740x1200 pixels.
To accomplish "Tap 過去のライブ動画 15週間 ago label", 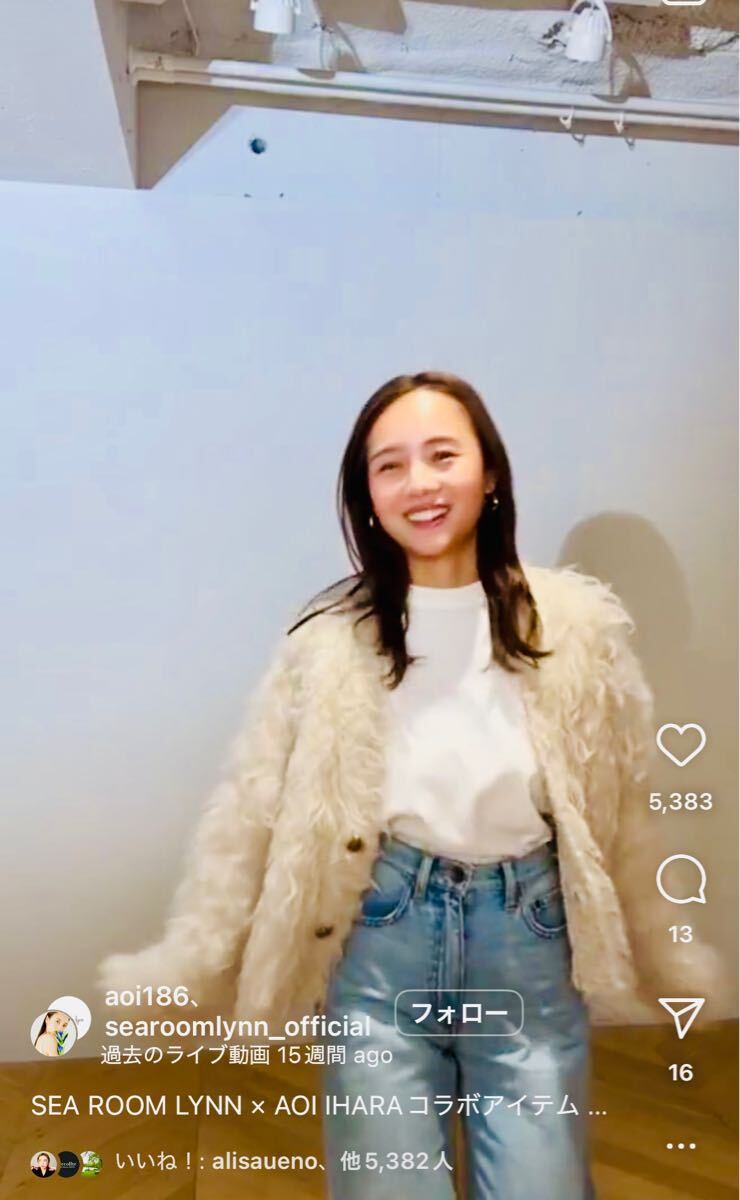I will [x=245, y=1052].
